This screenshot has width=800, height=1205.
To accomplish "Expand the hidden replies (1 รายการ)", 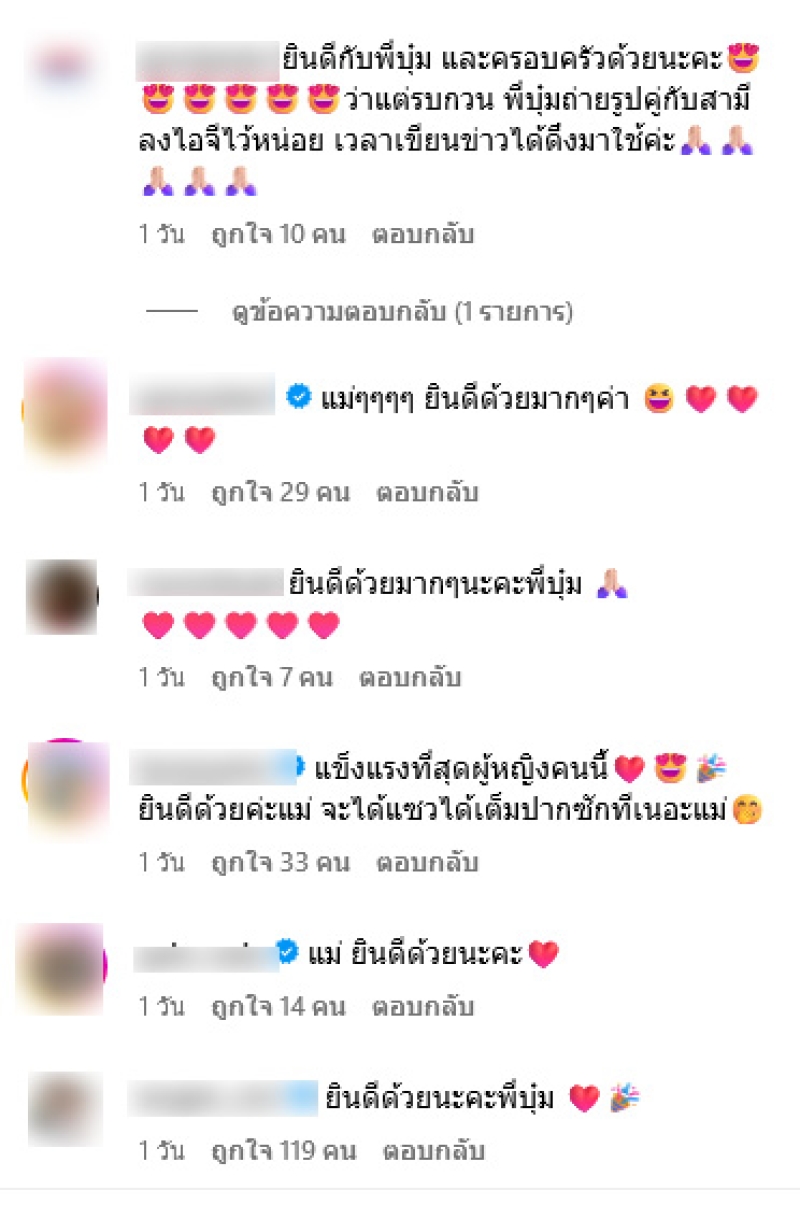I will [x=402, y=313].
